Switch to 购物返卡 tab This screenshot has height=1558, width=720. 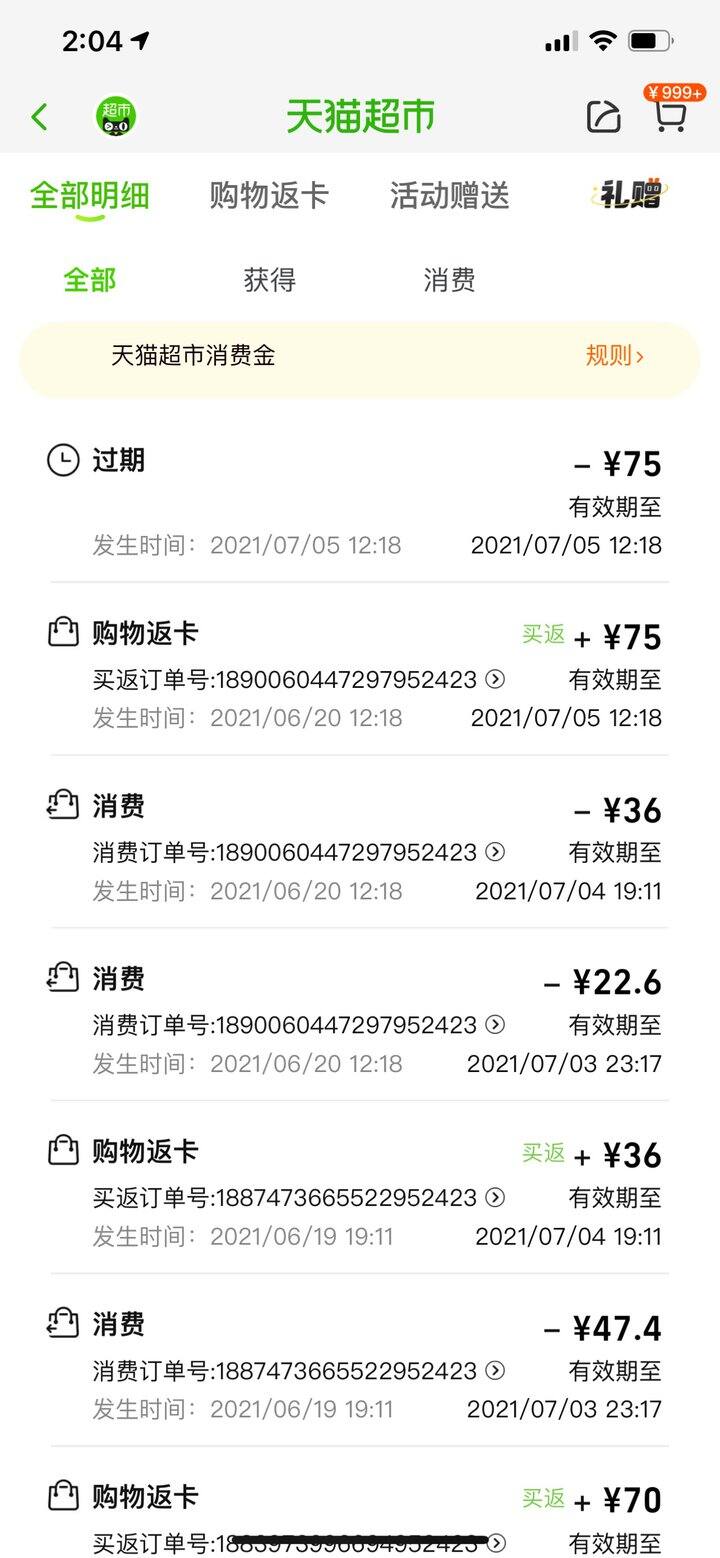269,195
